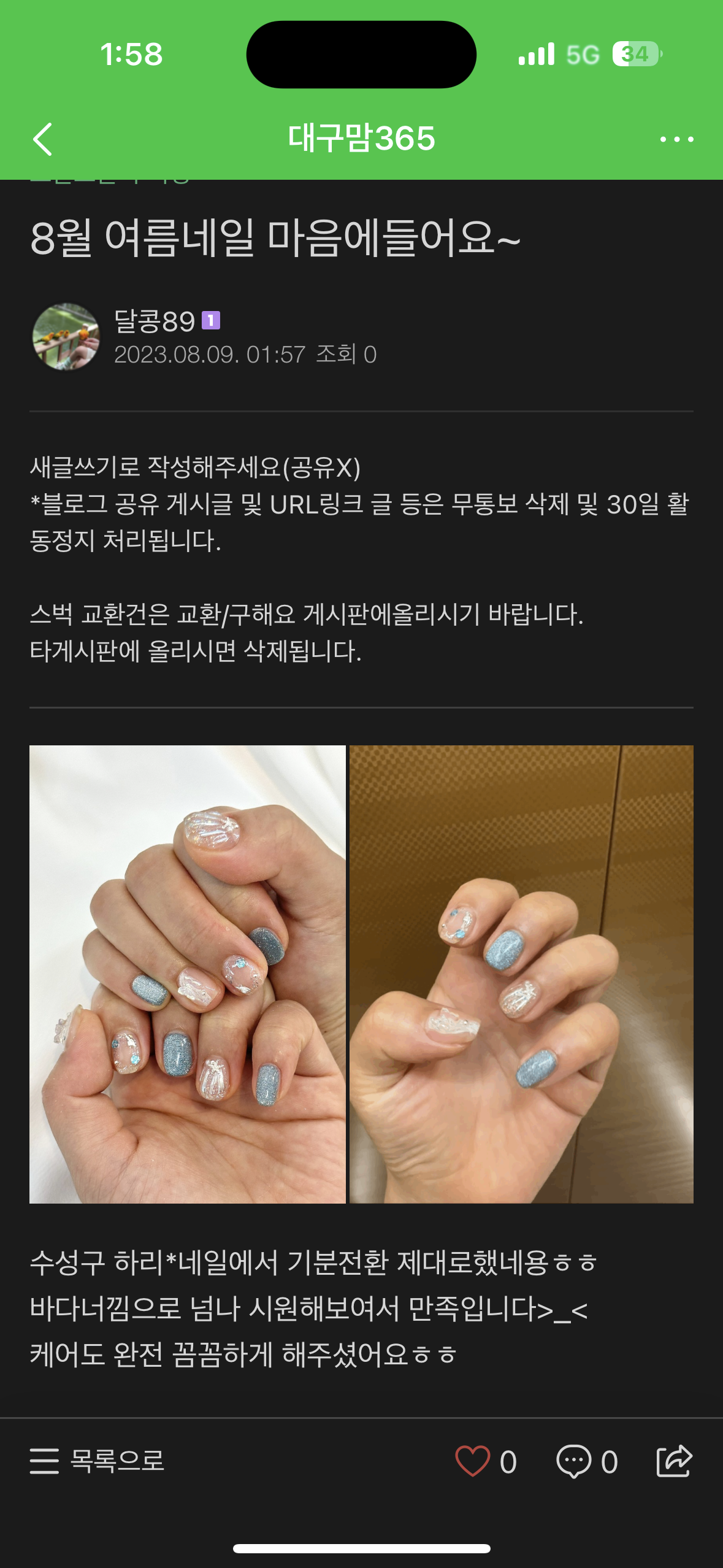The height and width of the screenshot is (1568, 723).
Task: Open the three-dot overflow menu
Action: [x=676, y=139]
